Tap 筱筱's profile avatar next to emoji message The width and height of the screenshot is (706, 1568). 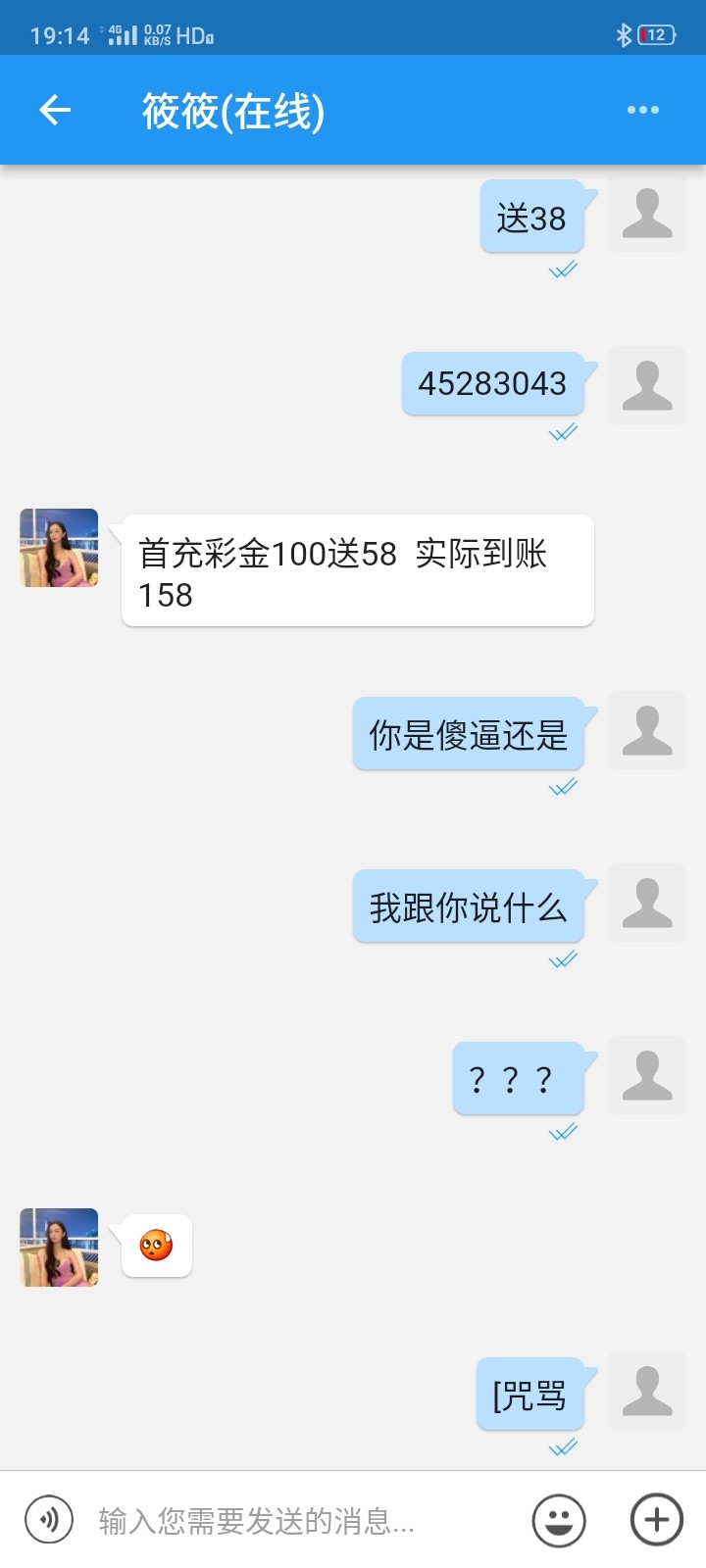[x=58, y=1247]
